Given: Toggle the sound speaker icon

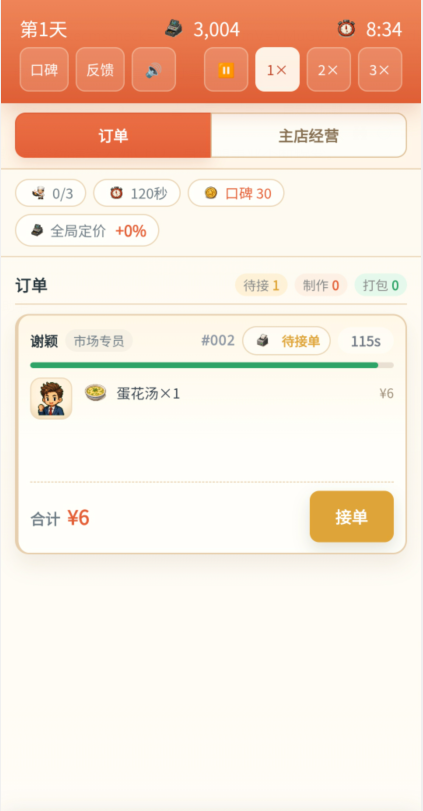Looking at the screenshot, I should click(154, 70).
